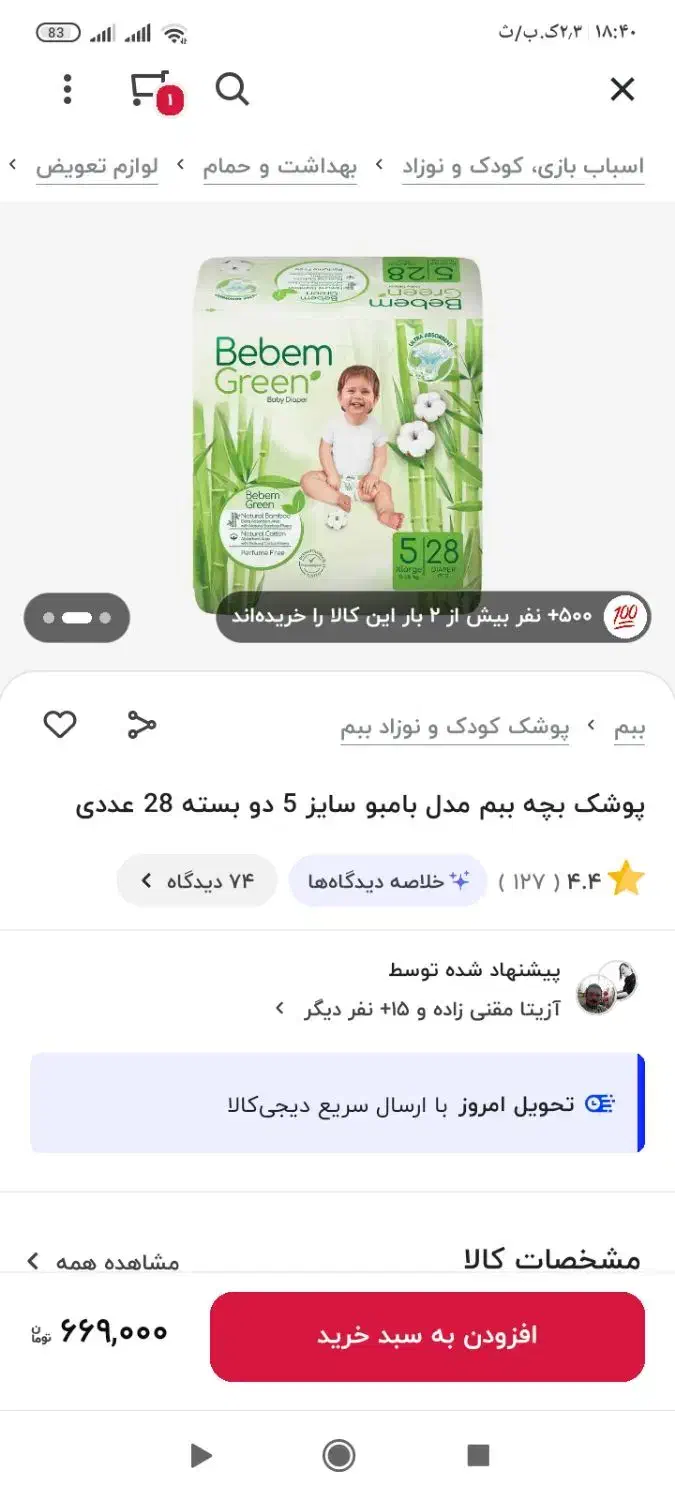The width and height of the screenshot is (675, 1500).
Task: Open the Bebem Green product image
Action: click(x=338, y=420)
